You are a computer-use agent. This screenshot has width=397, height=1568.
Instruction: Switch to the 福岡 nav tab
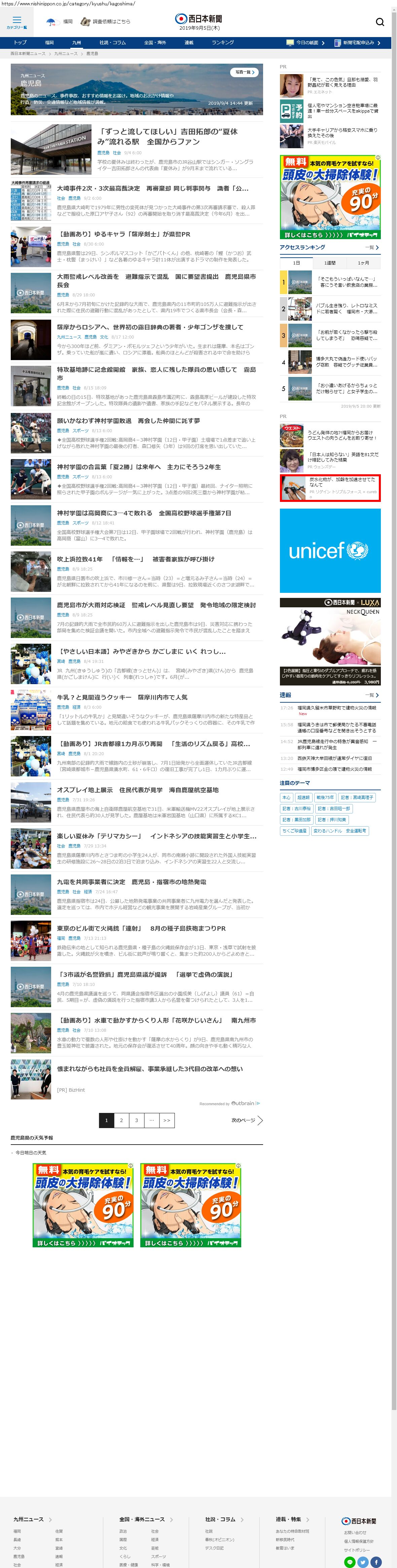pos(49,42)
